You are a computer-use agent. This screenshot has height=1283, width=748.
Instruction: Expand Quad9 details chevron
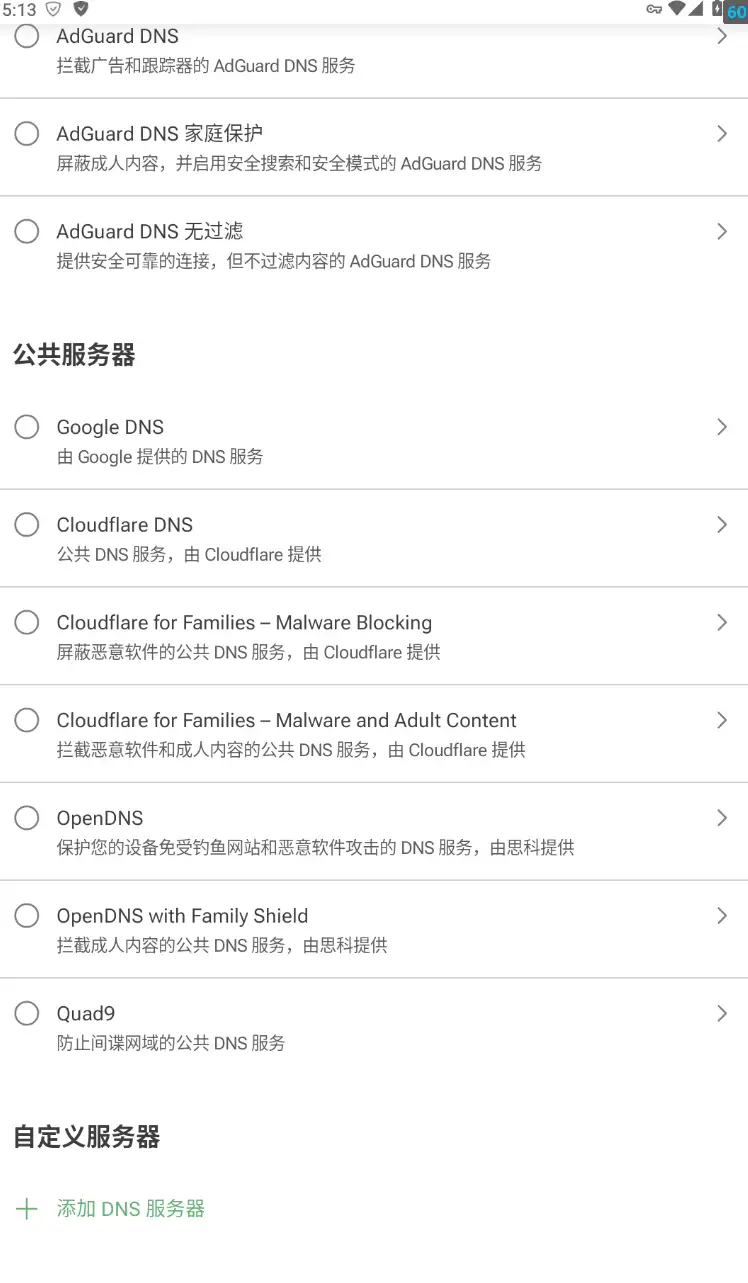pyautogui.click(x=722, y=1013)
